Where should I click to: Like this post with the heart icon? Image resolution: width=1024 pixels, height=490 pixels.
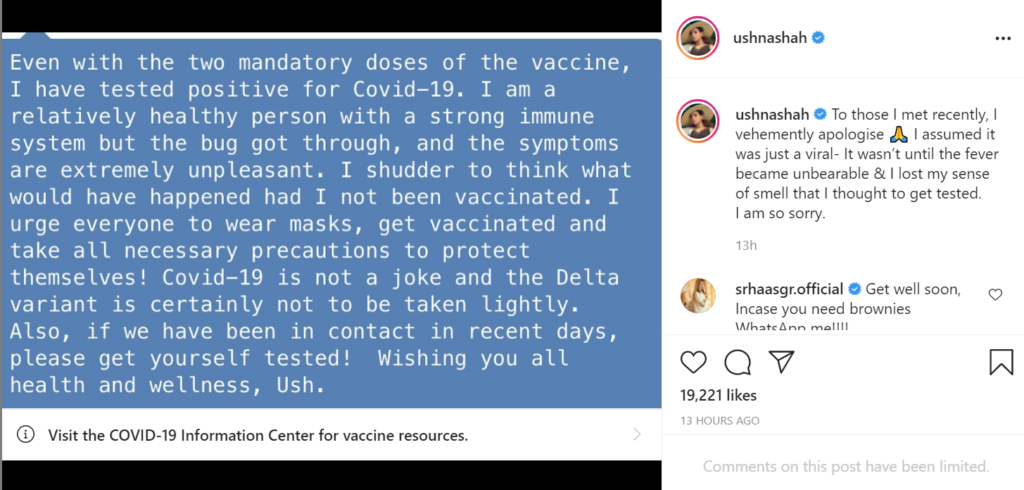pos(693,361)
